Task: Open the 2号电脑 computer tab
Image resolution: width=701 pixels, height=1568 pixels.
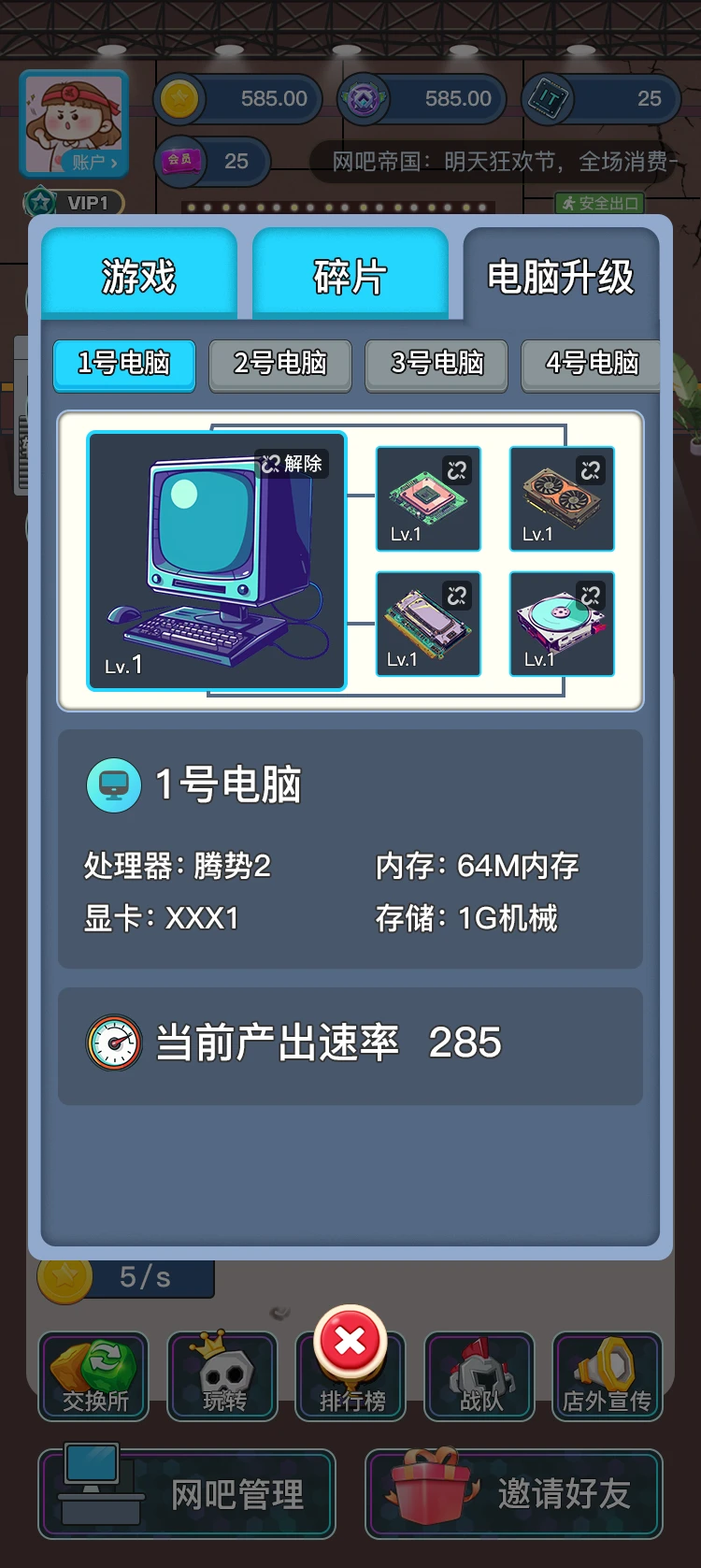Action: click(279, 365)
